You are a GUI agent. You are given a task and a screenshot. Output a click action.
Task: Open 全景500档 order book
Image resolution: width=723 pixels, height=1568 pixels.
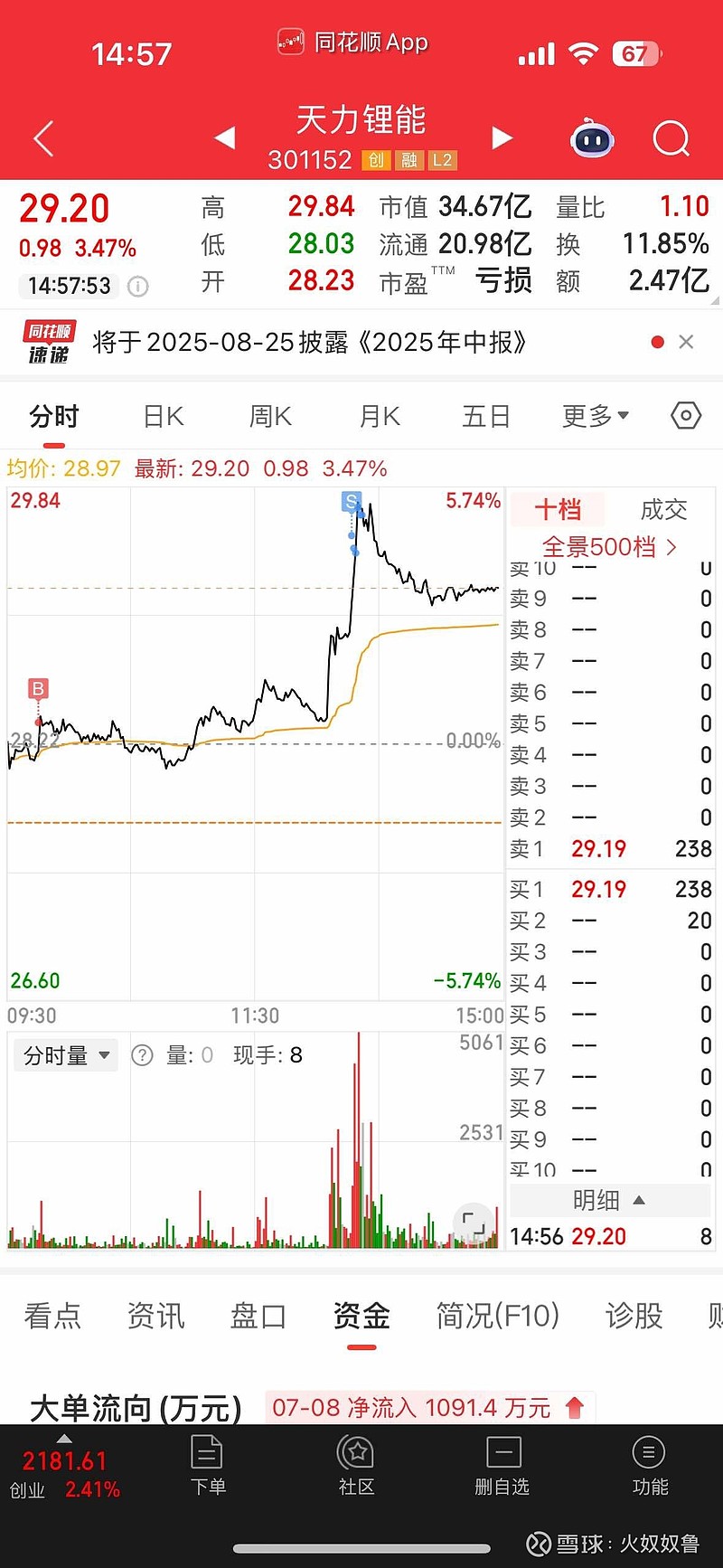[x=609, y=547]
